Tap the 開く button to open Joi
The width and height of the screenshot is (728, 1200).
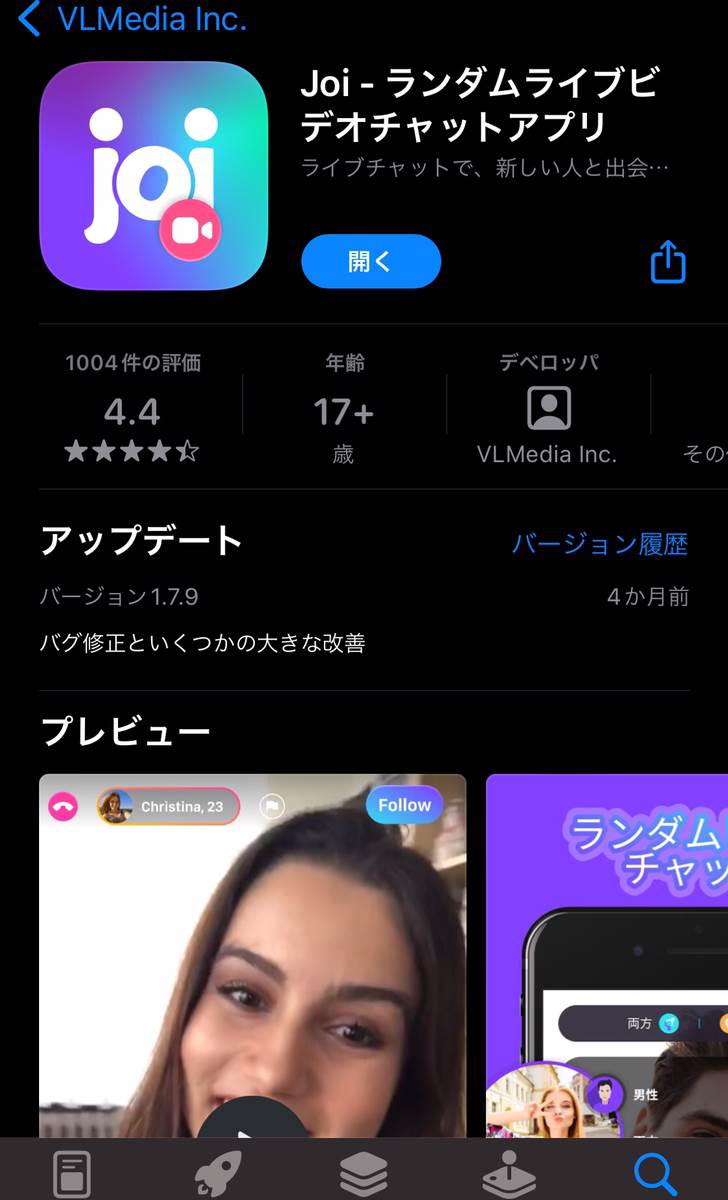click(x=370, y=261)
